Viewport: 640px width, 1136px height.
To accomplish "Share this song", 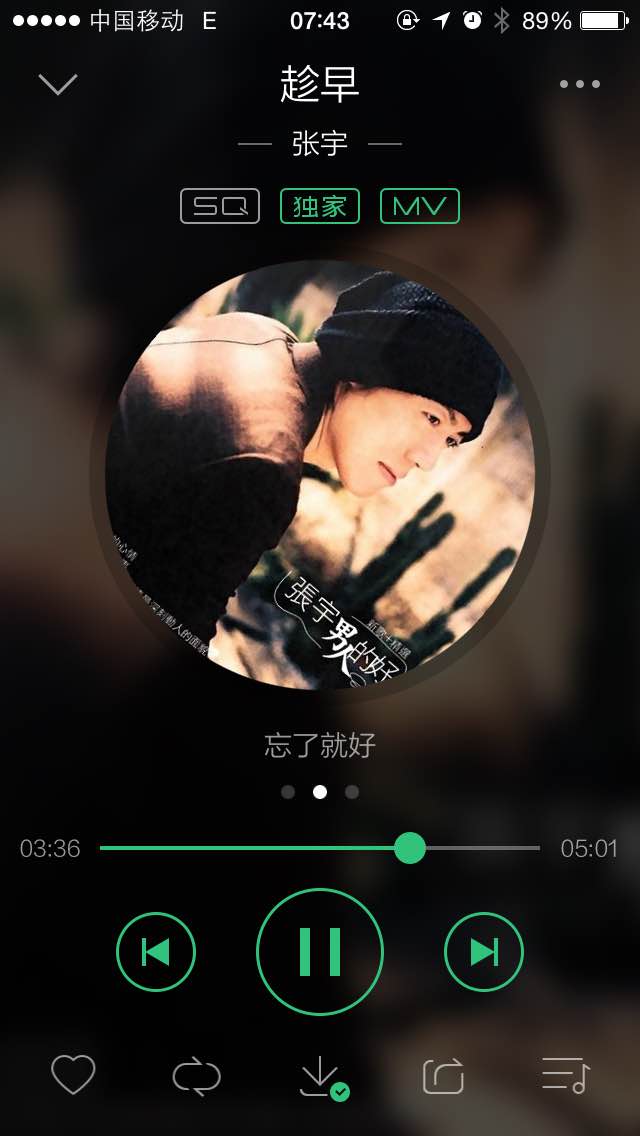I will click(x=444, y=1076).
